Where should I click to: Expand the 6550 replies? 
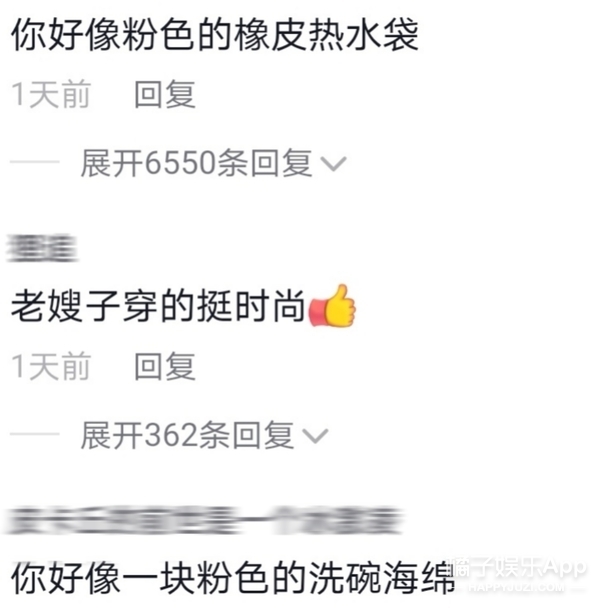pos(212,163)
